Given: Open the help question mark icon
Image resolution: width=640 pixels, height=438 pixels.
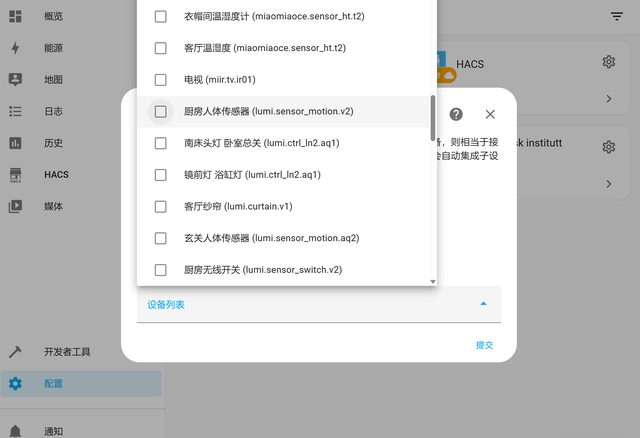Looking at the screenshot, I should coord(456,115).
